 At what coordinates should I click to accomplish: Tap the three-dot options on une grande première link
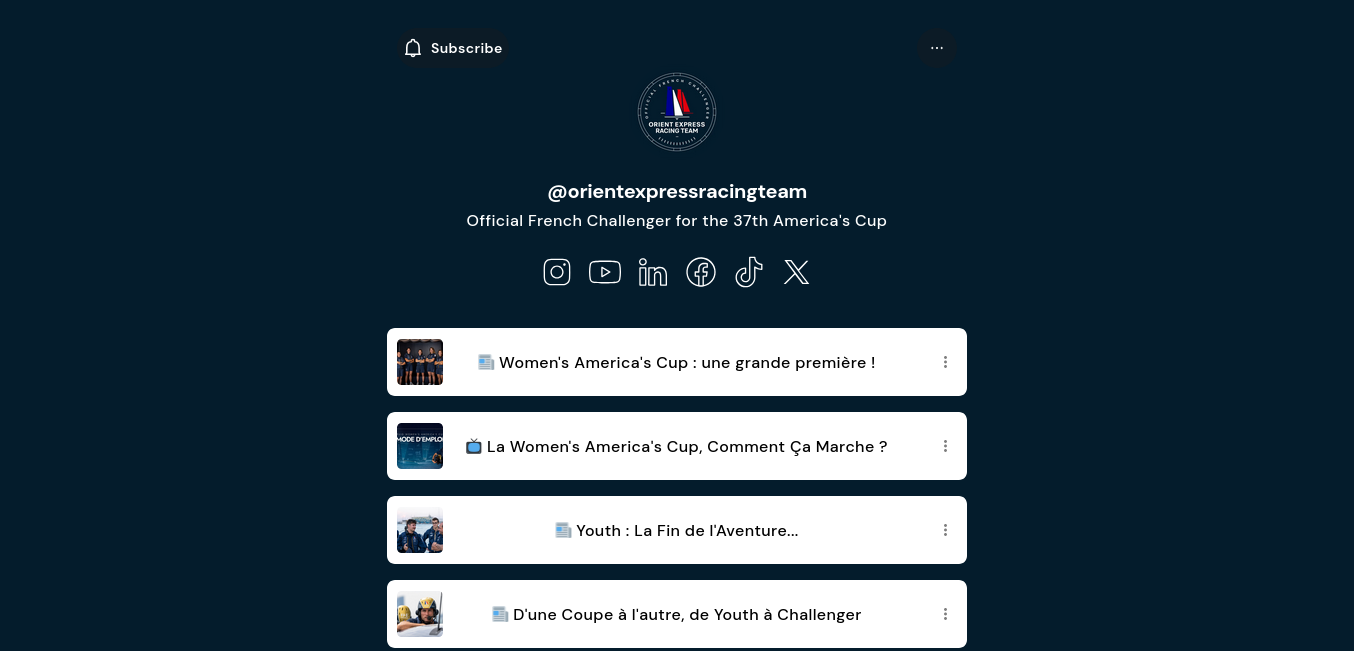coord(945,362)
